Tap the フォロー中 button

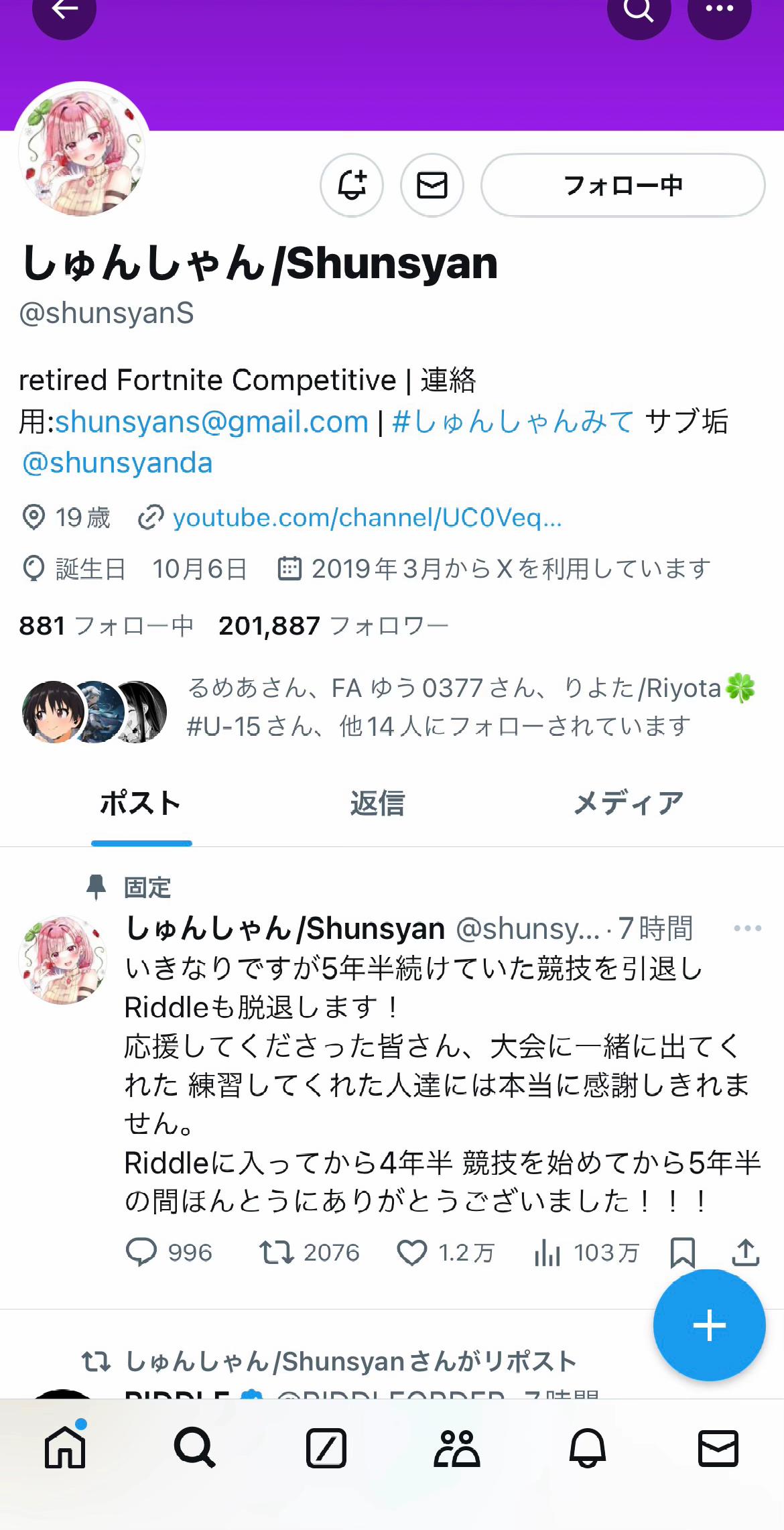623,186
